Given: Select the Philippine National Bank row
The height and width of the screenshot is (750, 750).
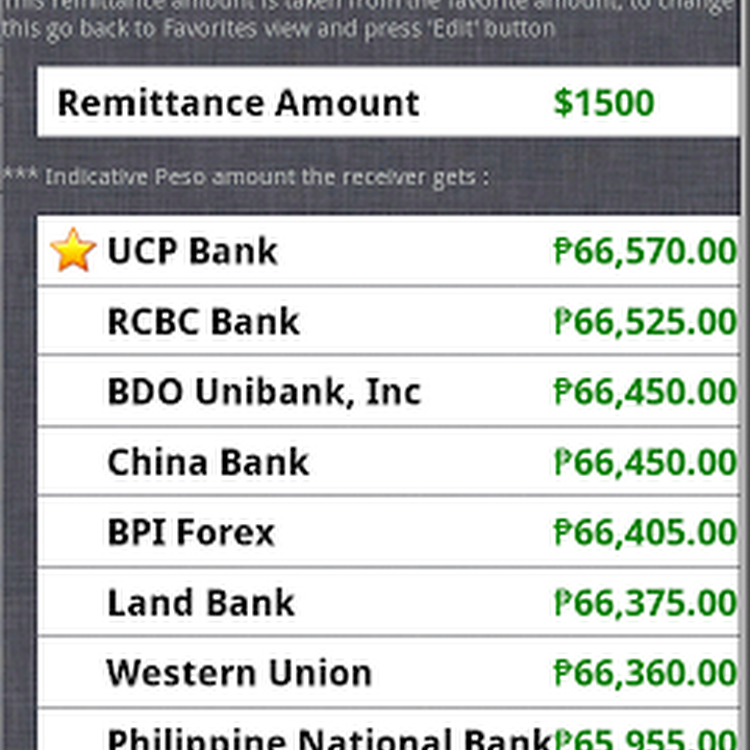Looking at the screenshot, I should tap(388, 735).
